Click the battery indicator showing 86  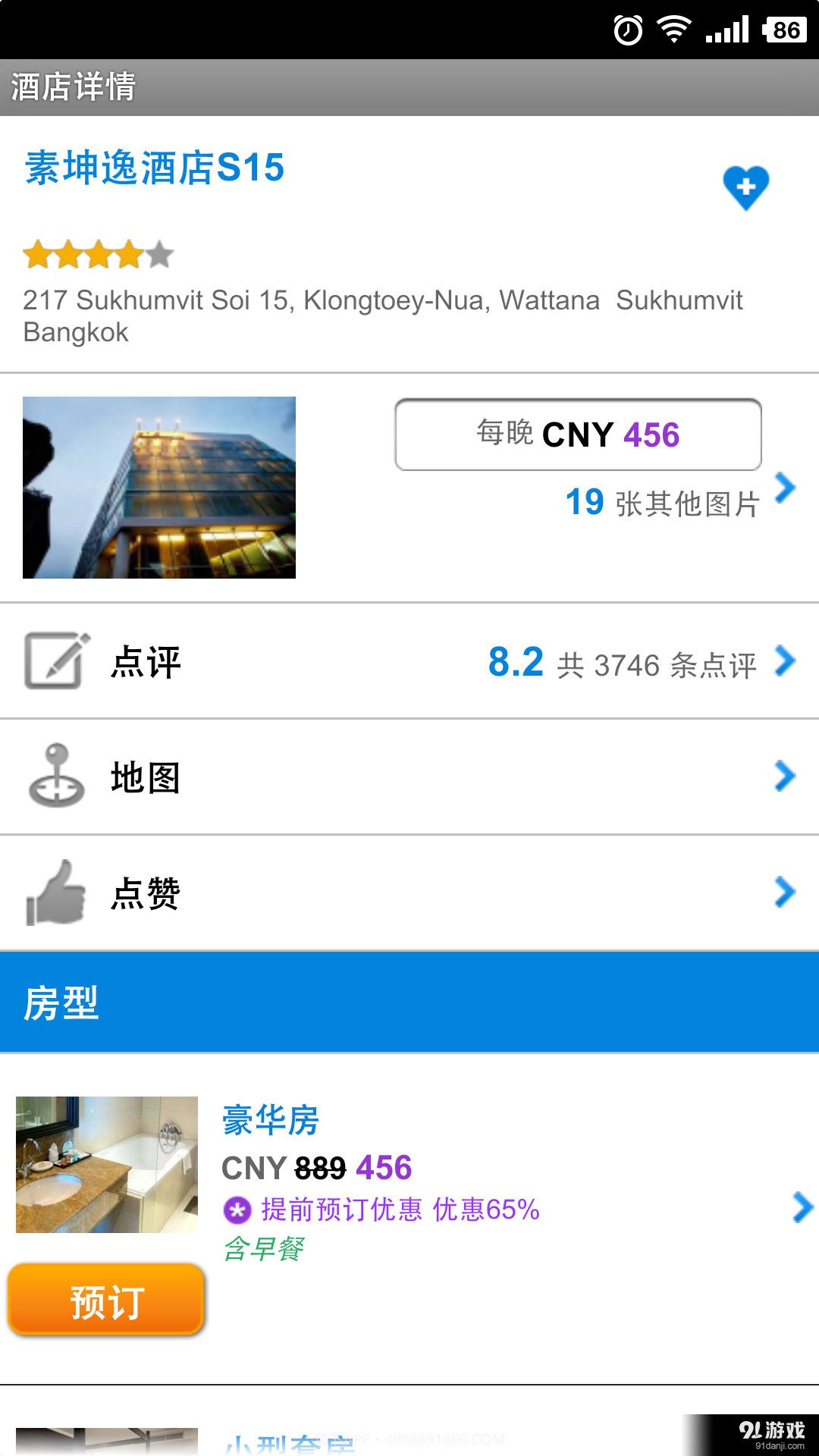(783, 29)
